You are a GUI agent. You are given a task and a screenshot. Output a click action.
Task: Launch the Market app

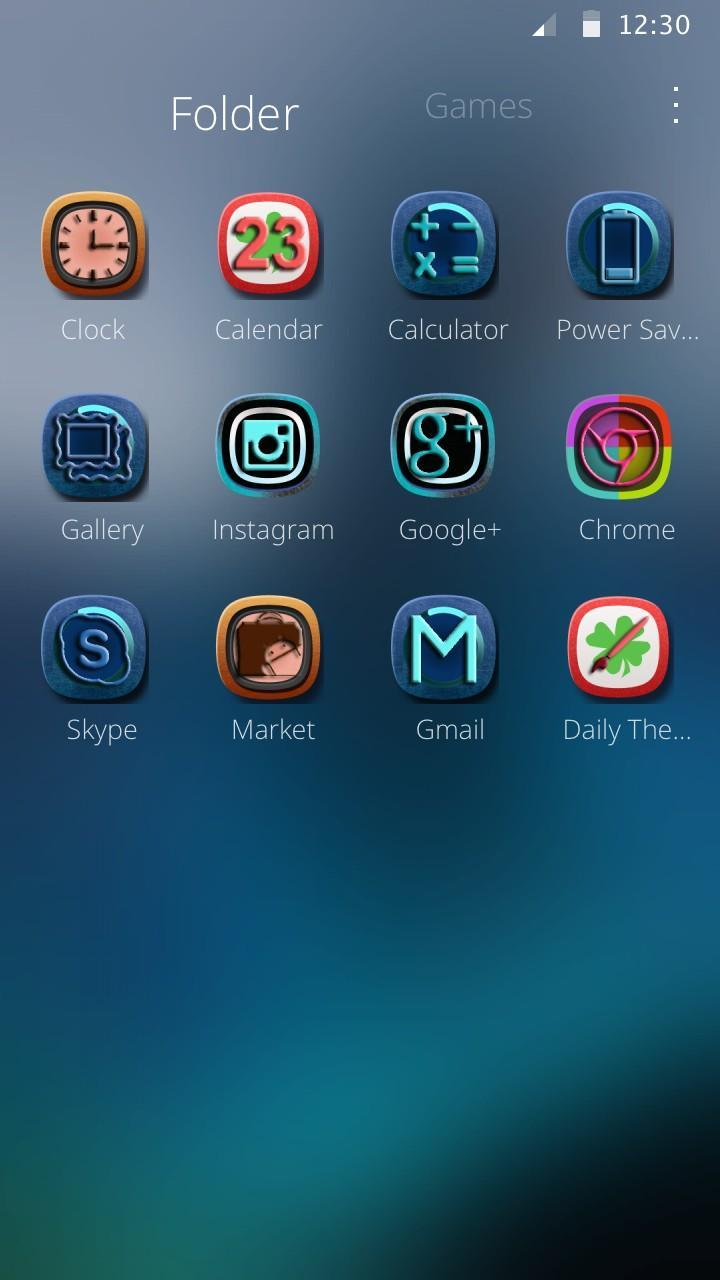point(269,647)
